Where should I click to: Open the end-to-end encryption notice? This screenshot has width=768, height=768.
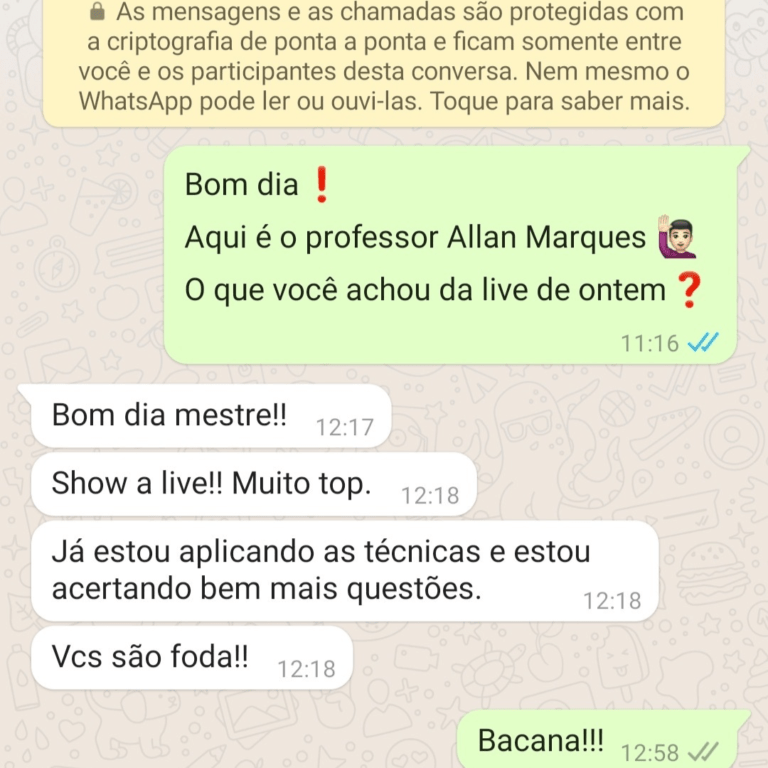click(x=383, y=60)
